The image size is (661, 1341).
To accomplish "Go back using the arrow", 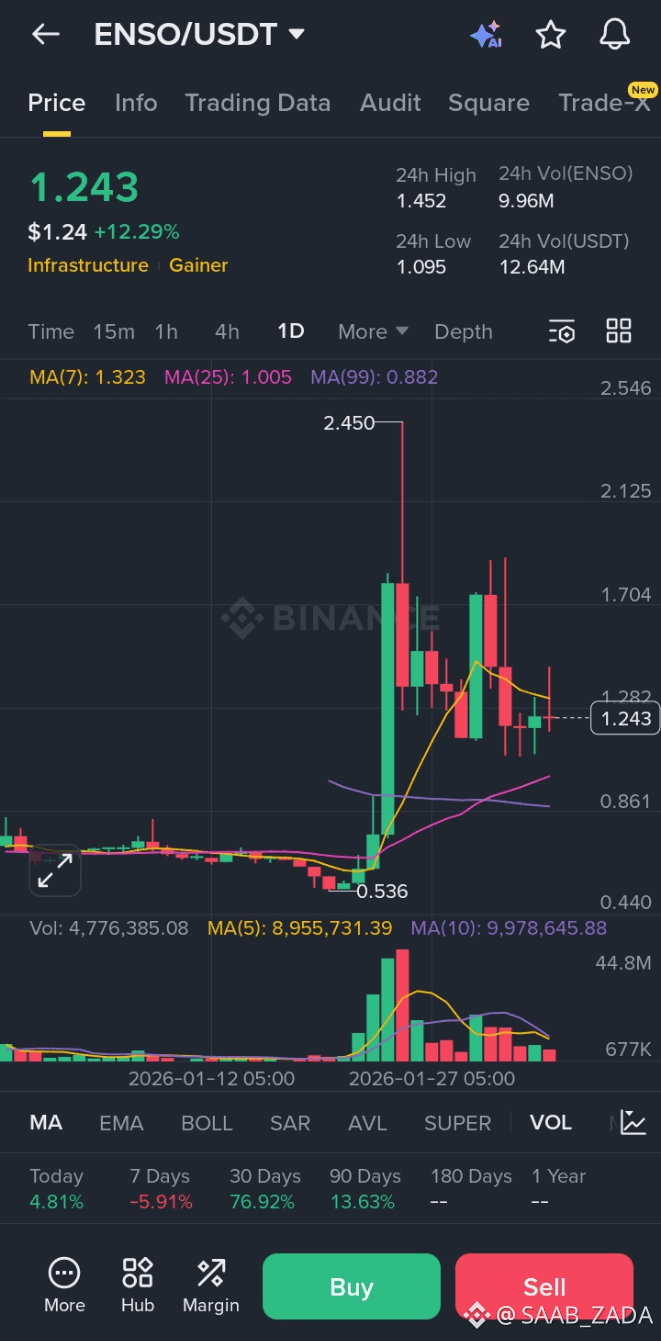I will click(x=46, y=34).
